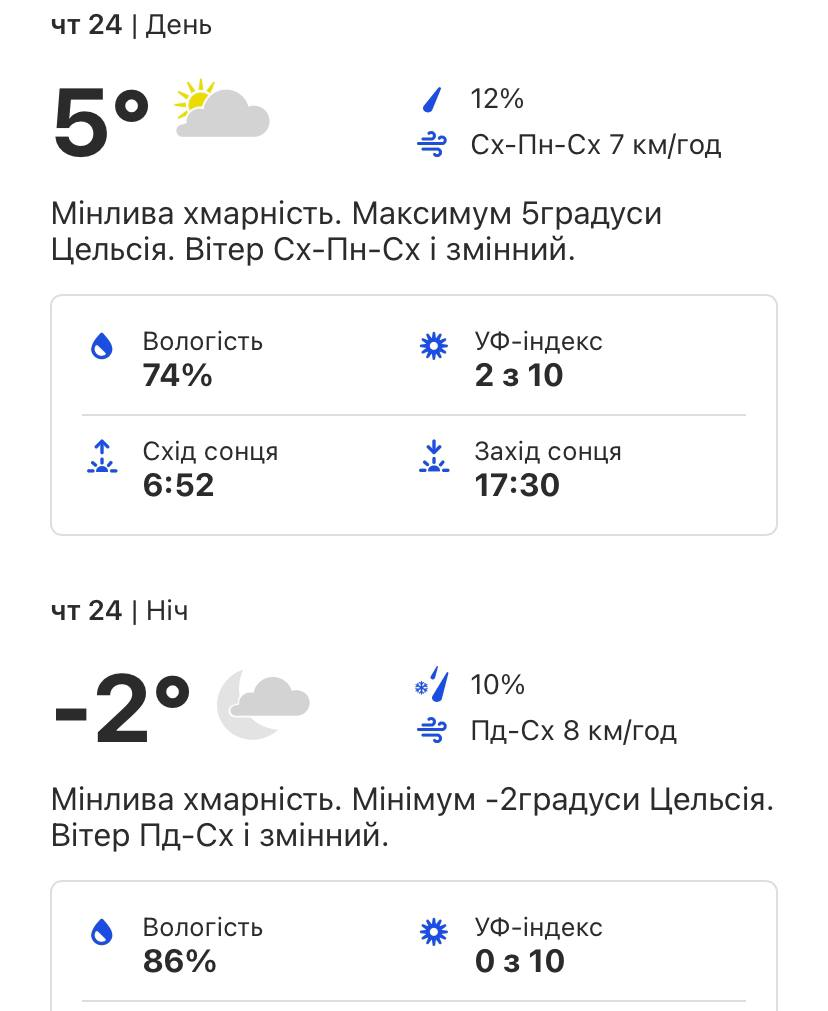
Task: Click the night UV index sun icon
Action: click(433, 931)
